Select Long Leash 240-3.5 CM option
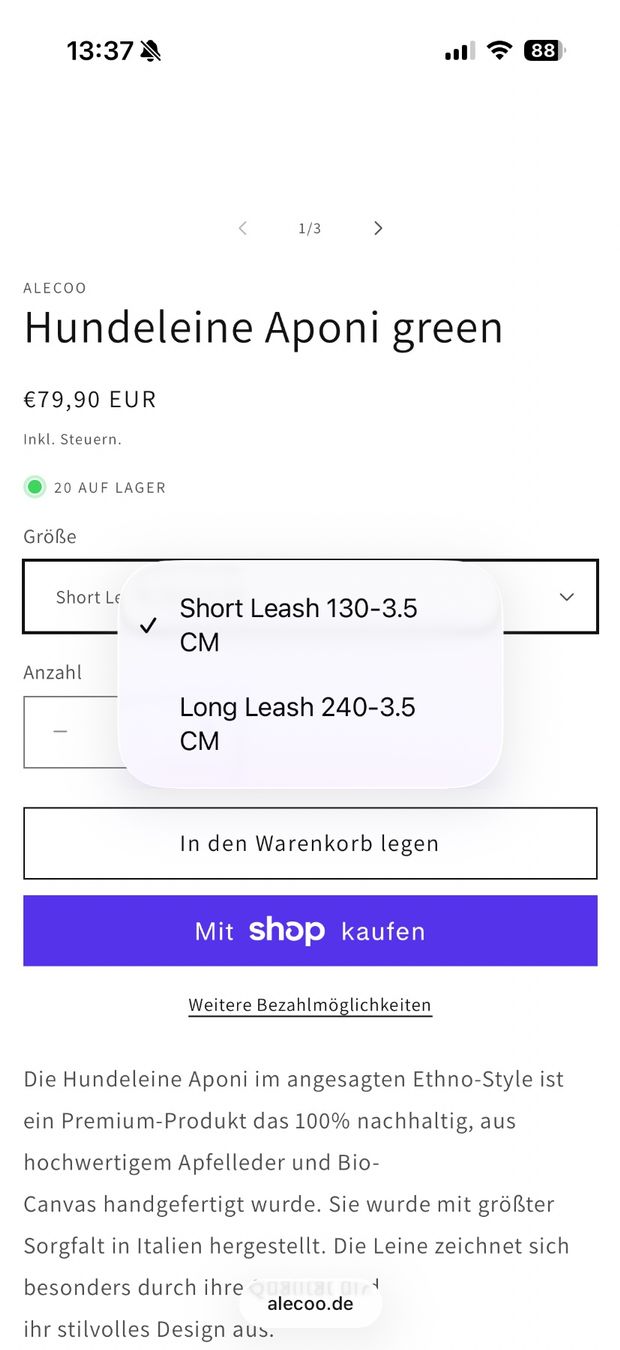 309,724
